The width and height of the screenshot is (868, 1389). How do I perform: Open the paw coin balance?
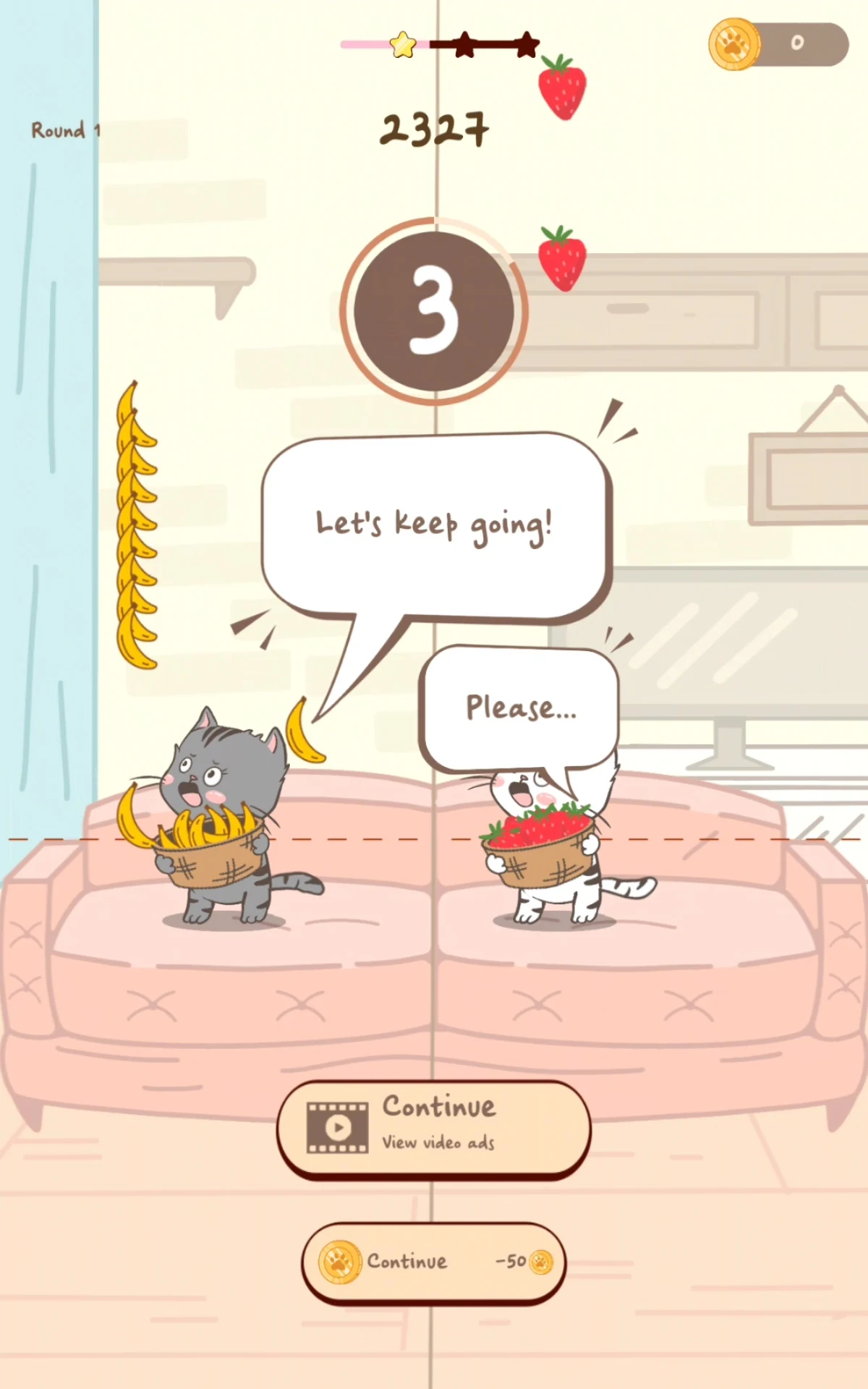pos(778,44)
